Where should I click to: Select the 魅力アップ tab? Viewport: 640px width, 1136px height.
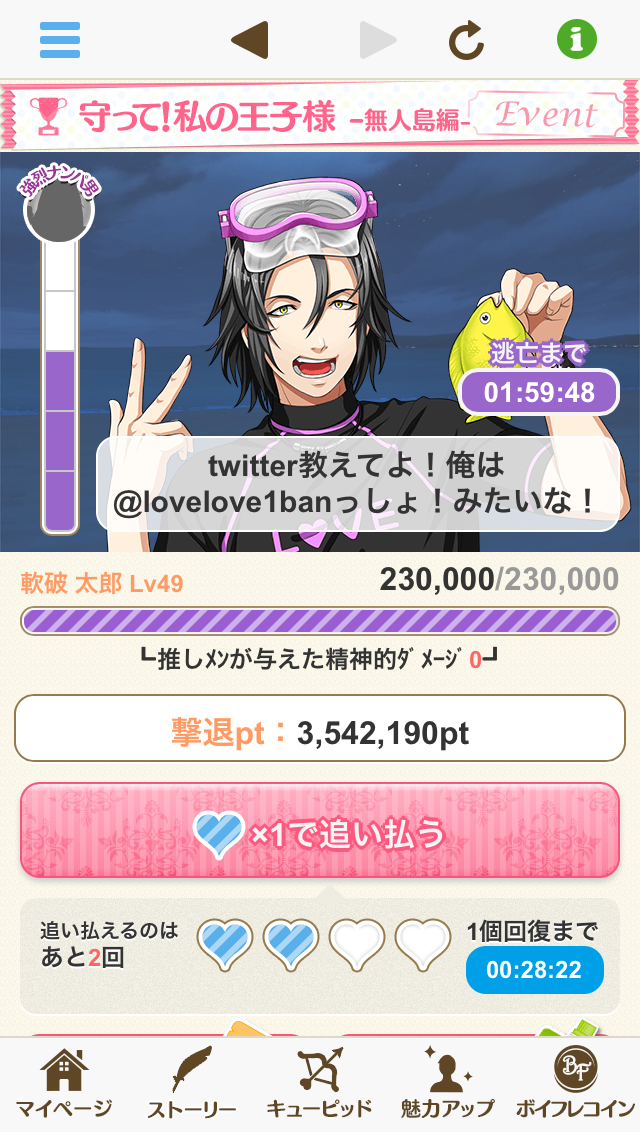coord(447,1086)
